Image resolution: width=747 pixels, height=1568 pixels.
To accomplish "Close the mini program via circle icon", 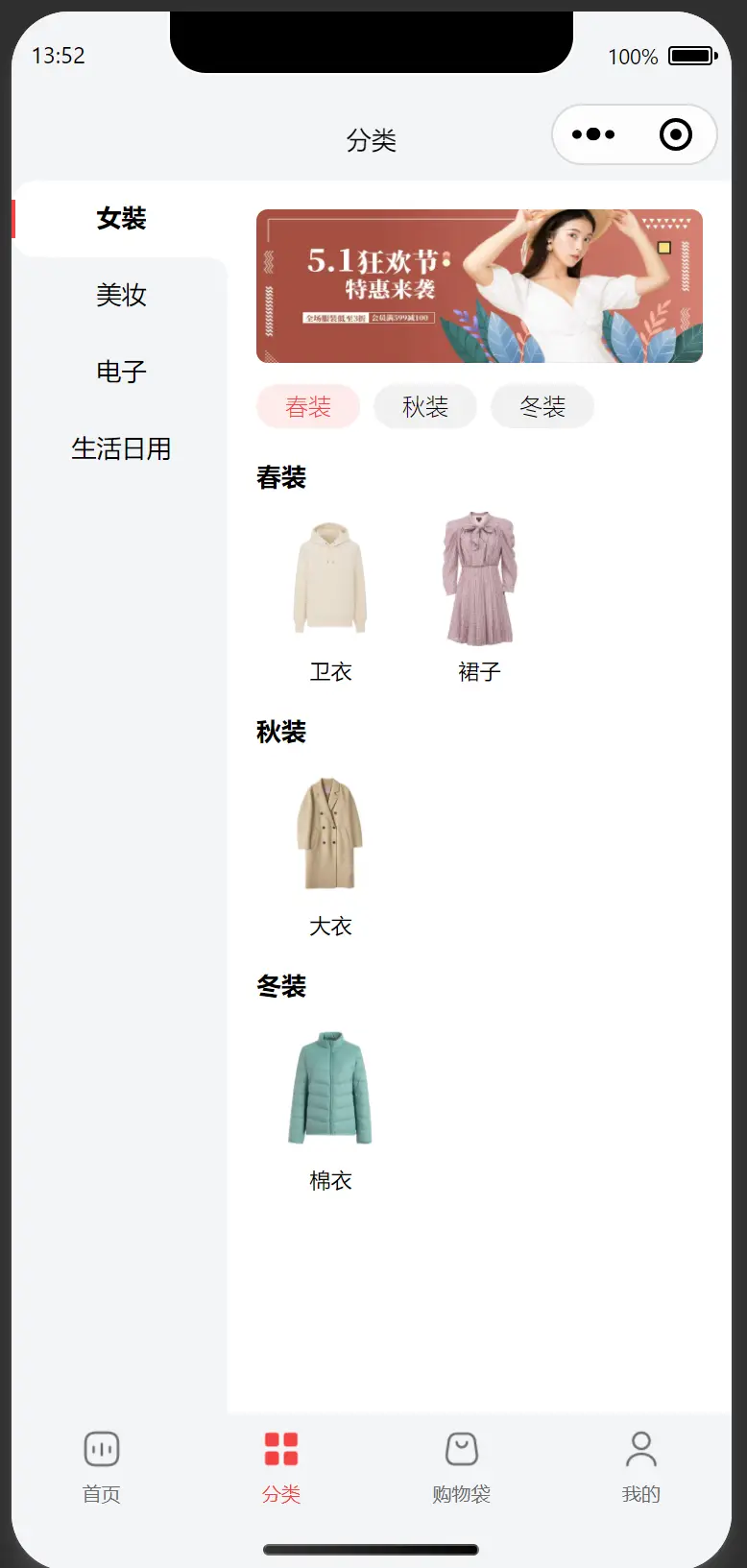I will pos(676,134).
